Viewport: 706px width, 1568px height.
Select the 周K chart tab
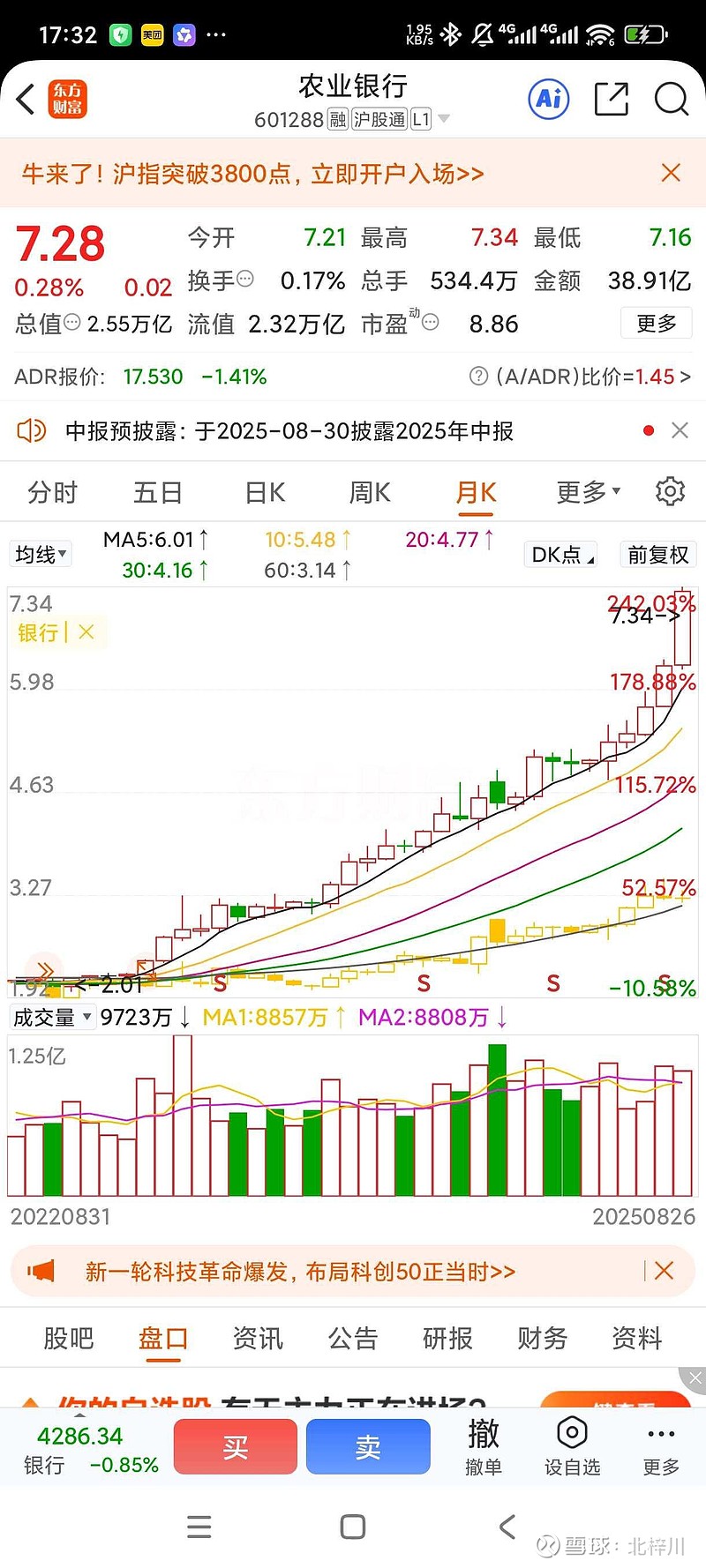click(x=370, y=492)
